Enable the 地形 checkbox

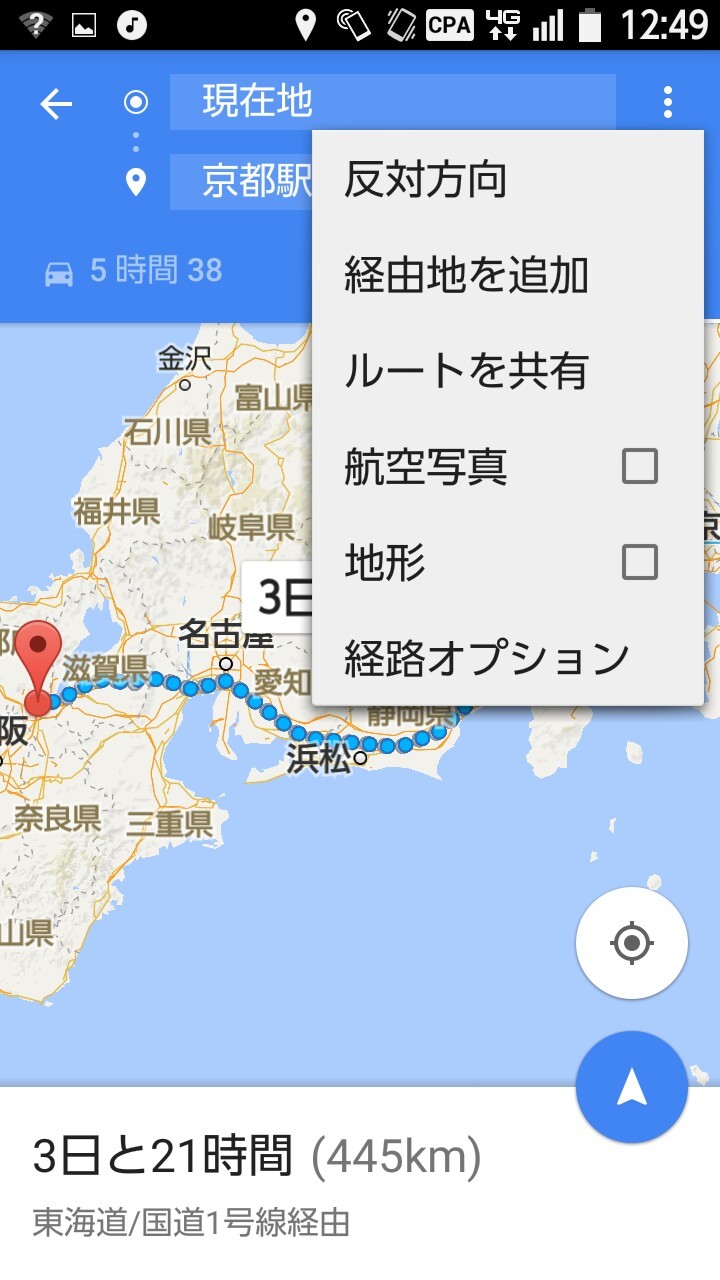[640, 562]
